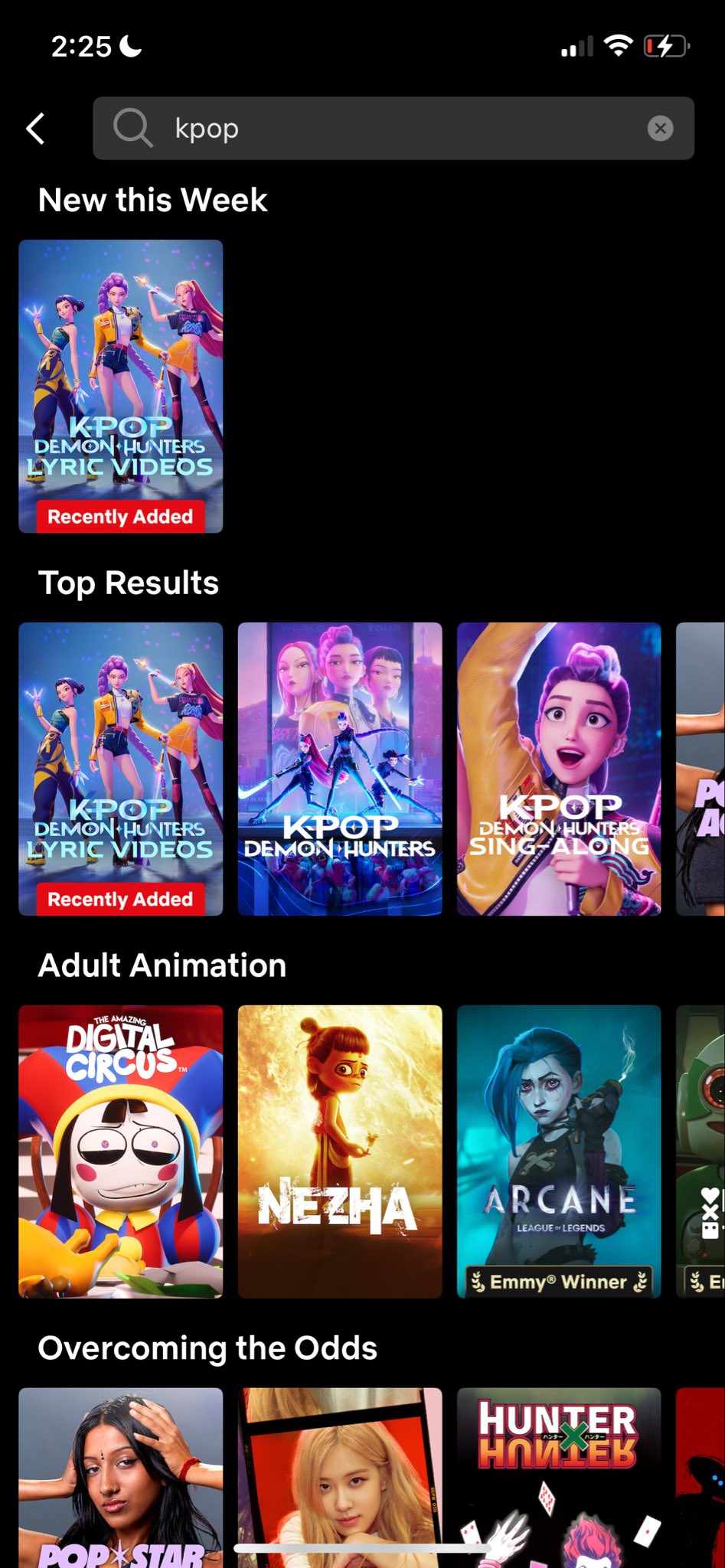725x1568 pixels.
Task: Go back using the back arrow
Action: click(x=36, y=129)
